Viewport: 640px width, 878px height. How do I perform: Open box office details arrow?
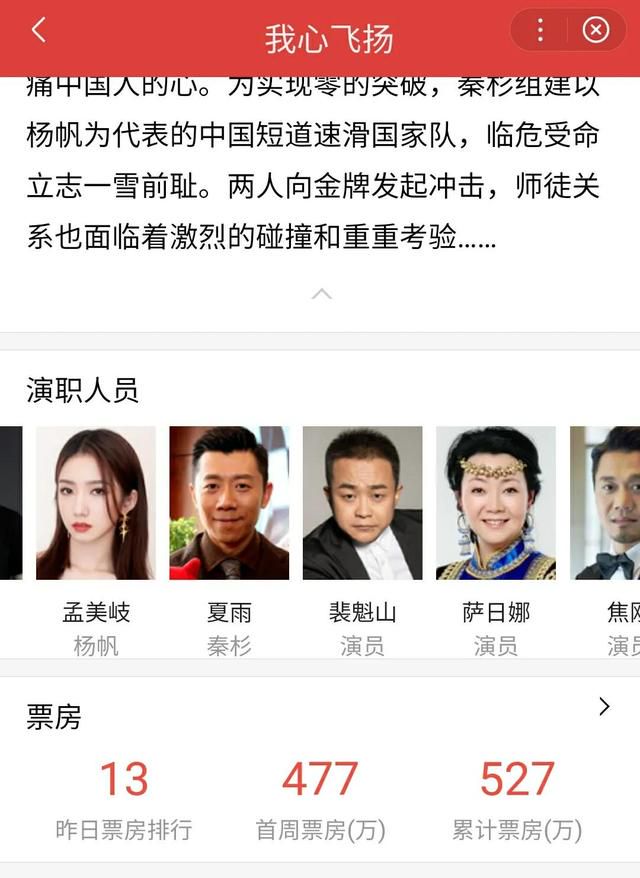click(603, 707)
